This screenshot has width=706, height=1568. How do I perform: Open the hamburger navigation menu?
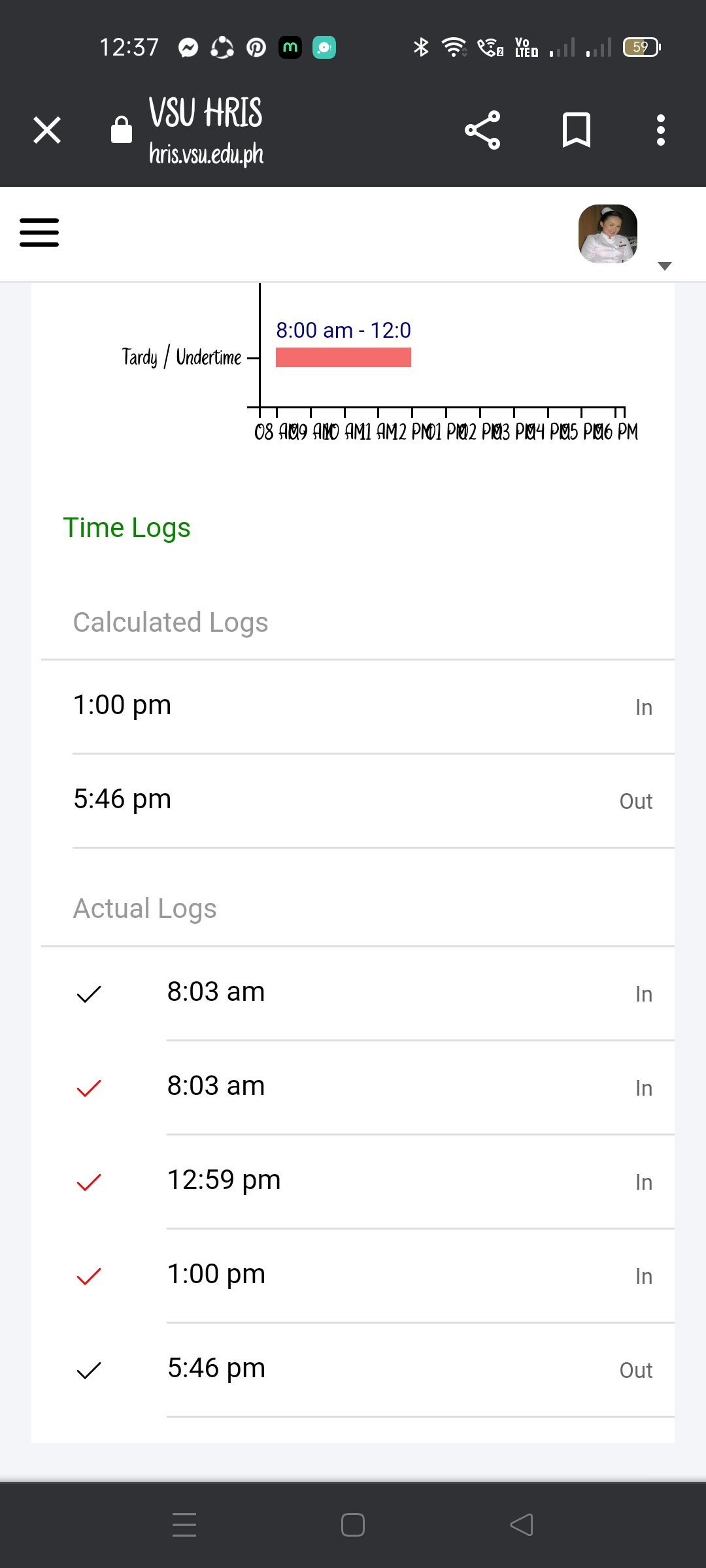[39, 233]
